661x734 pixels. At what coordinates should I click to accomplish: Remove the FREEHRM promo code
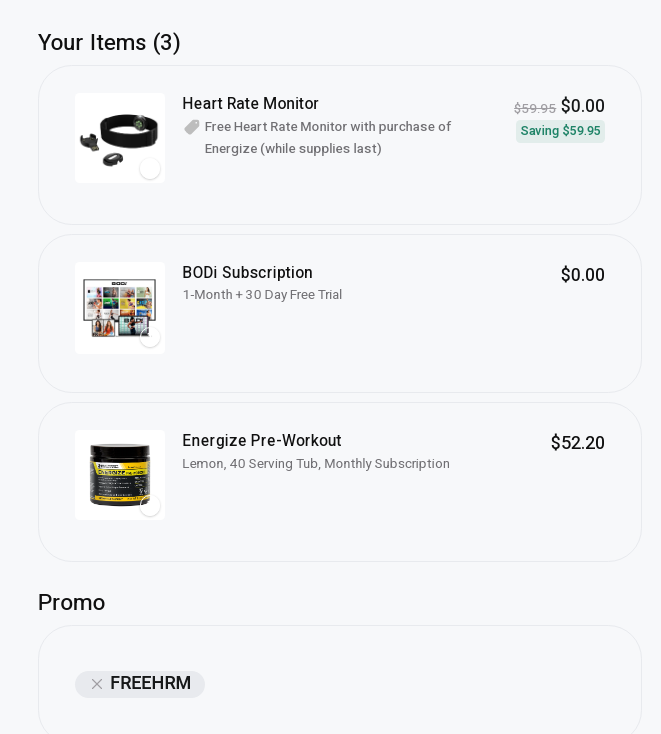[x=97, y=684]
